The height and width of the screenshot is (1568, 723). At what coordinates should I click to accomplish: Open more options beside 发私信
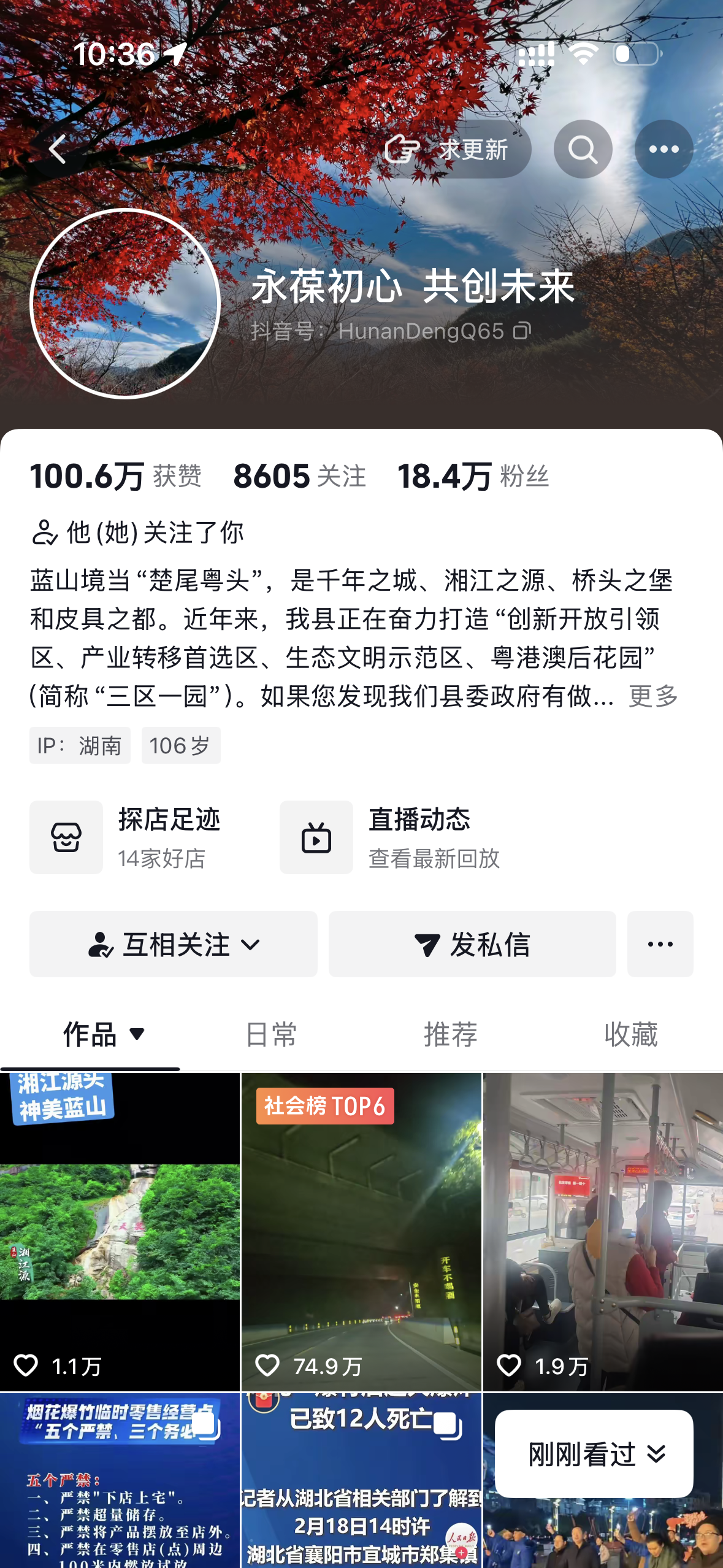(660, 944)
